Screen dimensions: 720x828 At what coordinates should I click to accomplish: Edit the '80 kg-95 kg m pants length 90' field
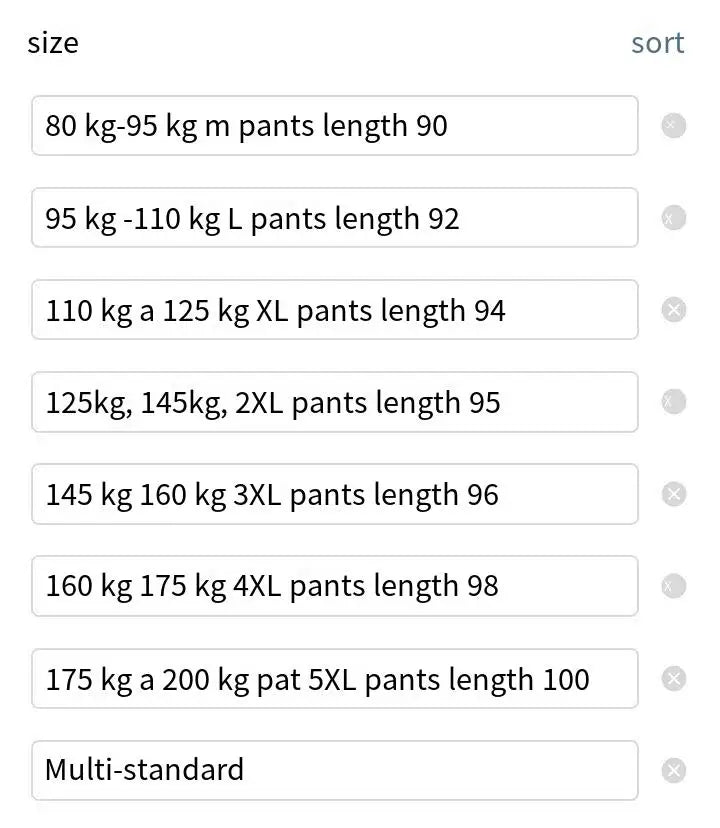(x=334, y=126)
